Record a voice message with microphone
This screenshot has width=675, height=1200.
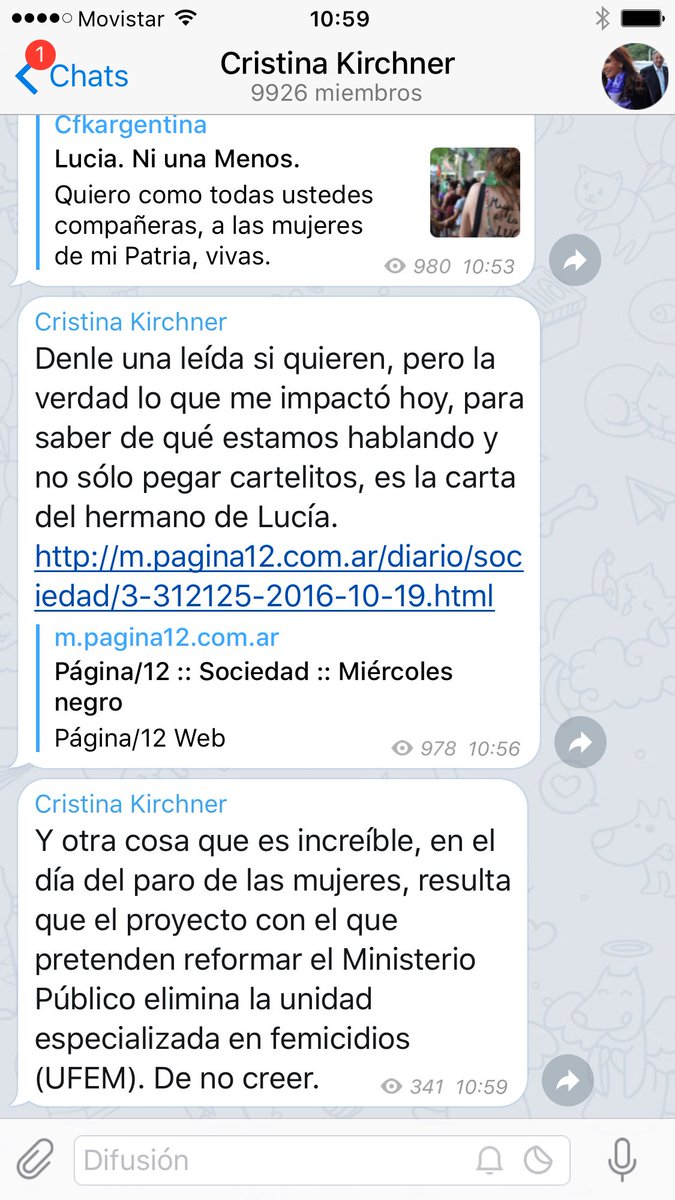622,1160
